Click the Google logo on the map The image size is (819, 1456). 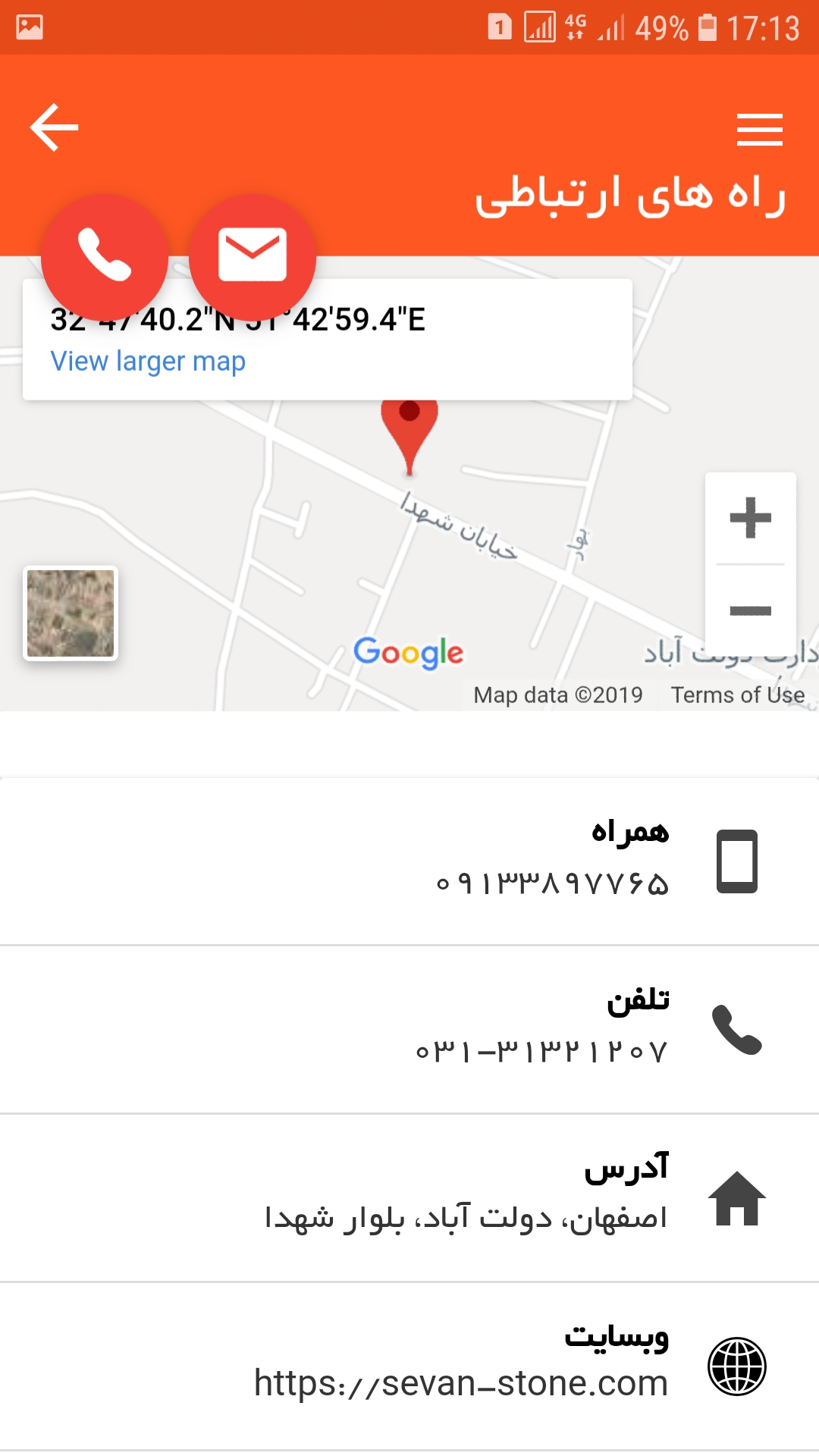point(409,652)
